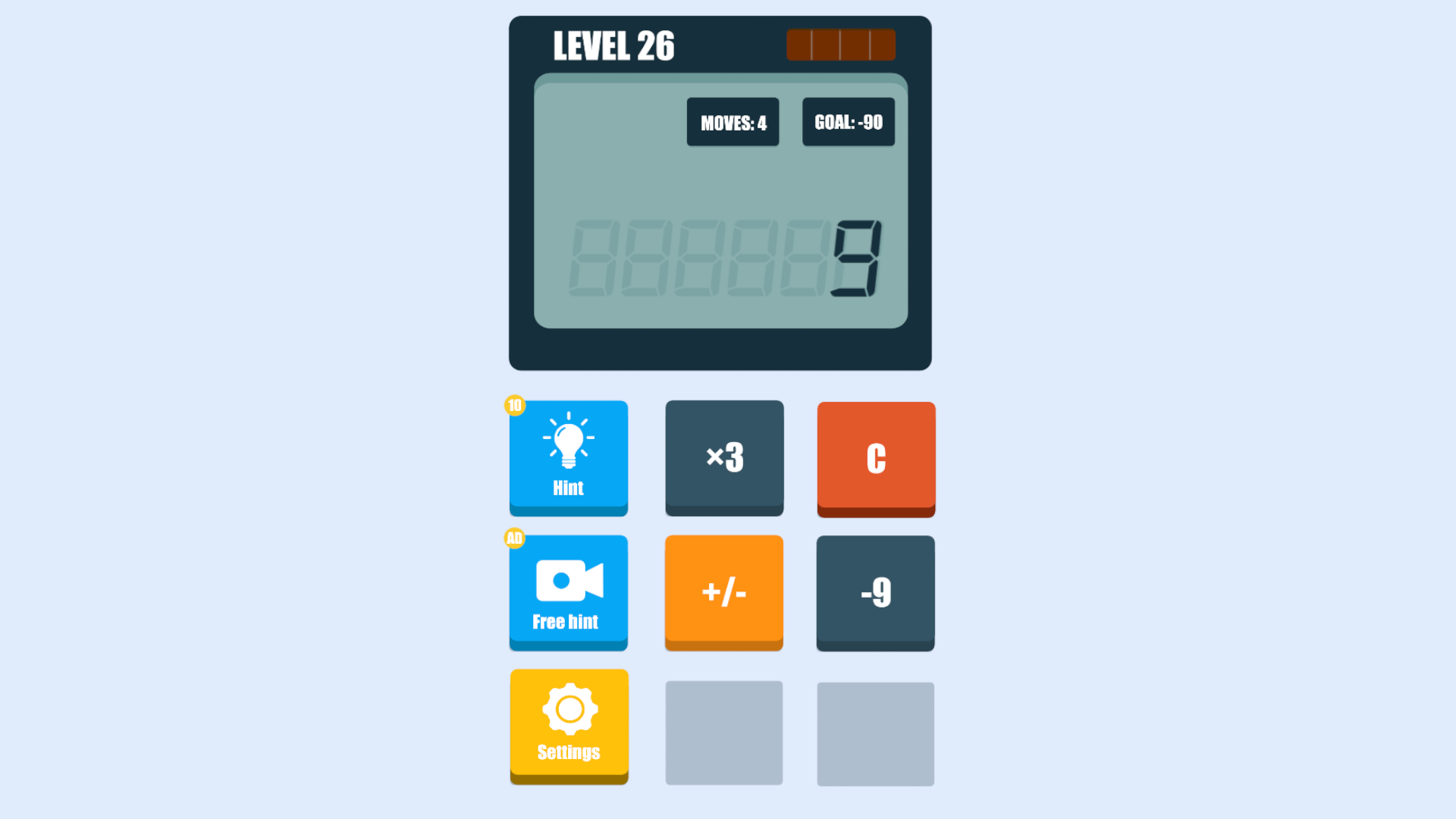Clear the display with the C button
The image size is (1456, 819).
[x=876, y=457]
